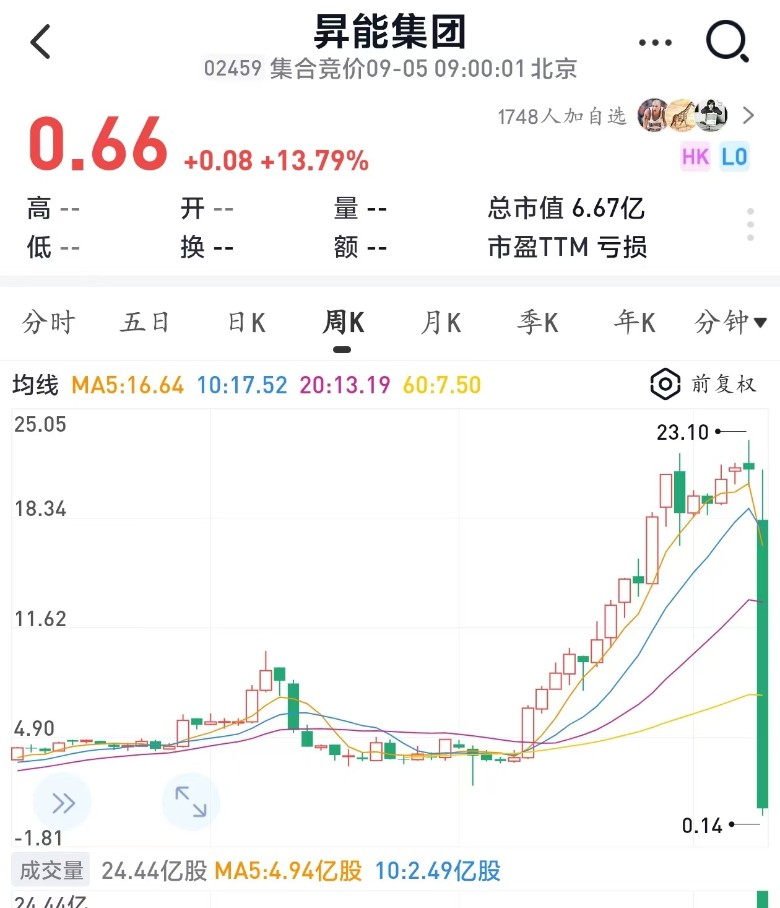Screen dimensions: 780x908
Task: Expand the quote details vertical dots
Action: coord(751,225)
